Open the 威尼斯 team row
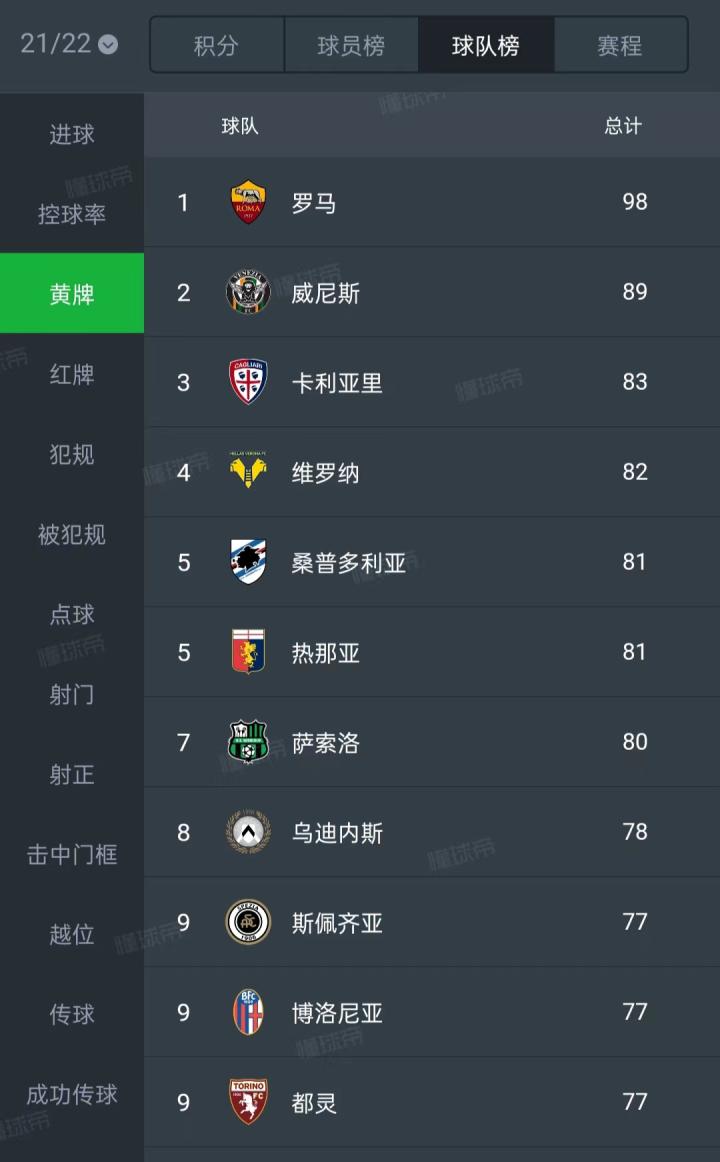The height and width of the screenshot is (1162, 720). coord(430,292)
